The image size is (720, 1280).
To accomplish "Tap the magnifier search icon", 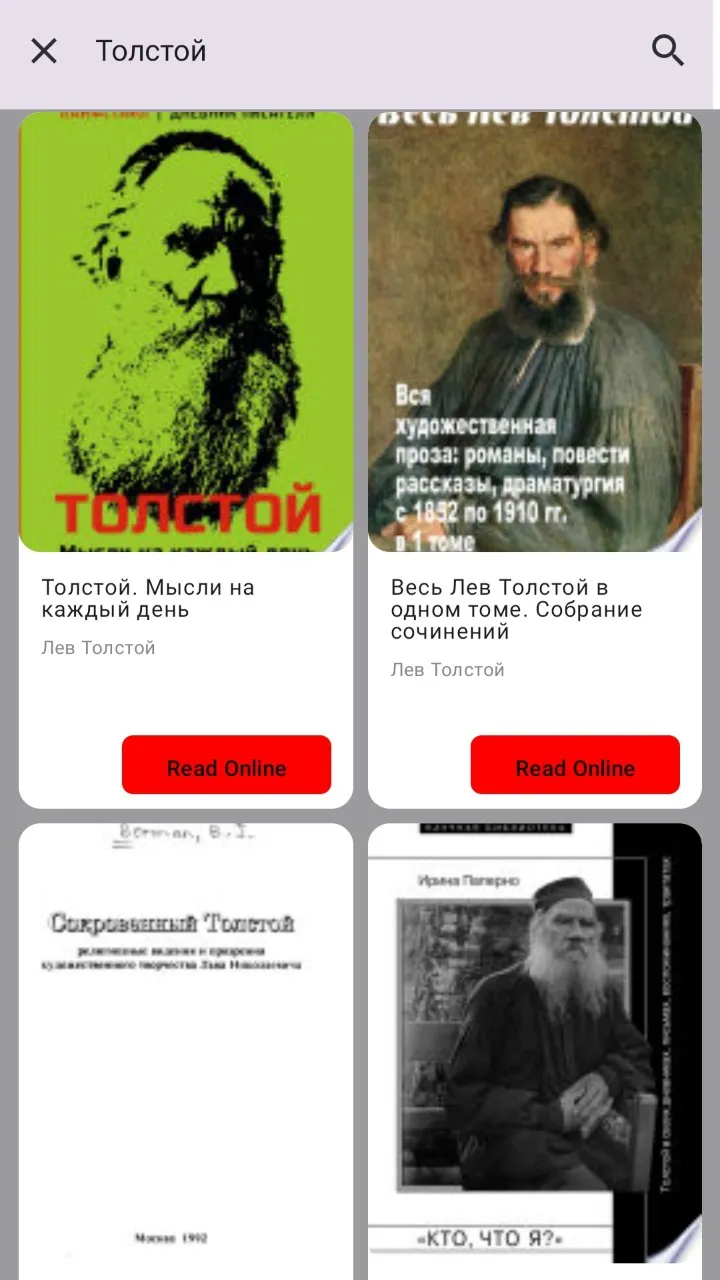I will pos(668,50).
